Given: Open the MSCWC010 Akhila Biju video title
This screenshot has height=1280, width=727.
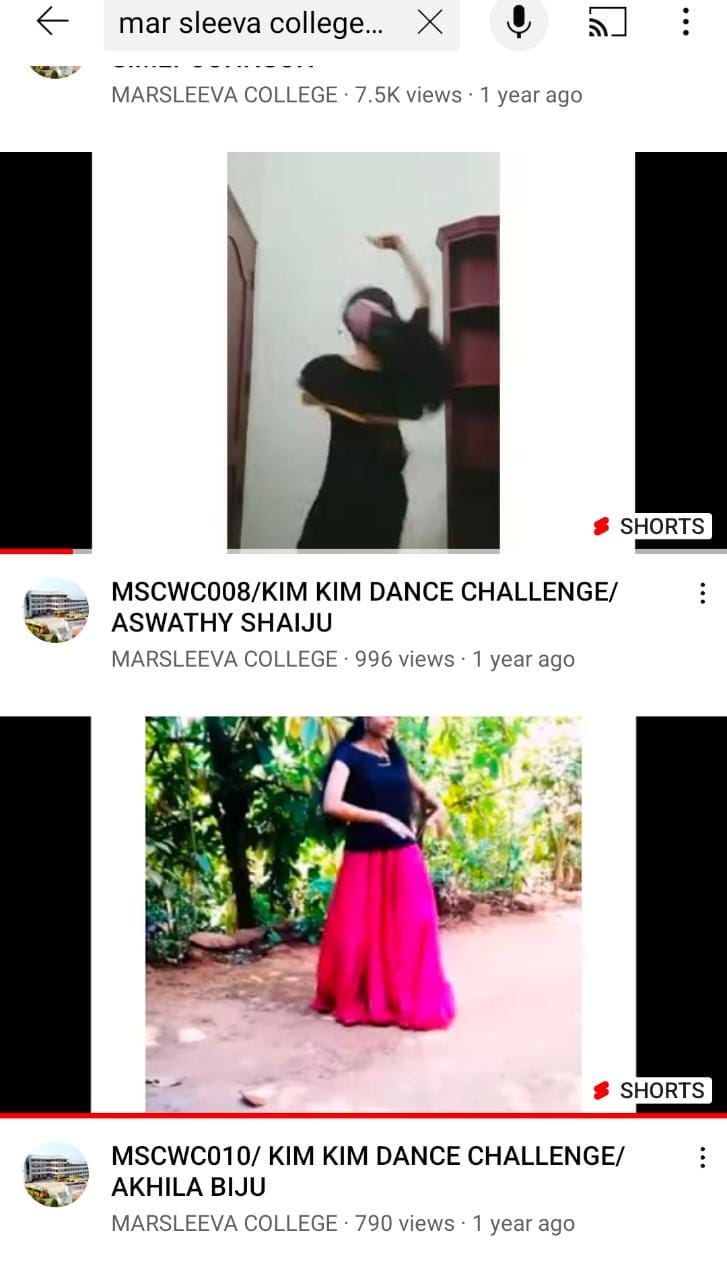Looking at the screenshot, I should tap(367, 1171).
